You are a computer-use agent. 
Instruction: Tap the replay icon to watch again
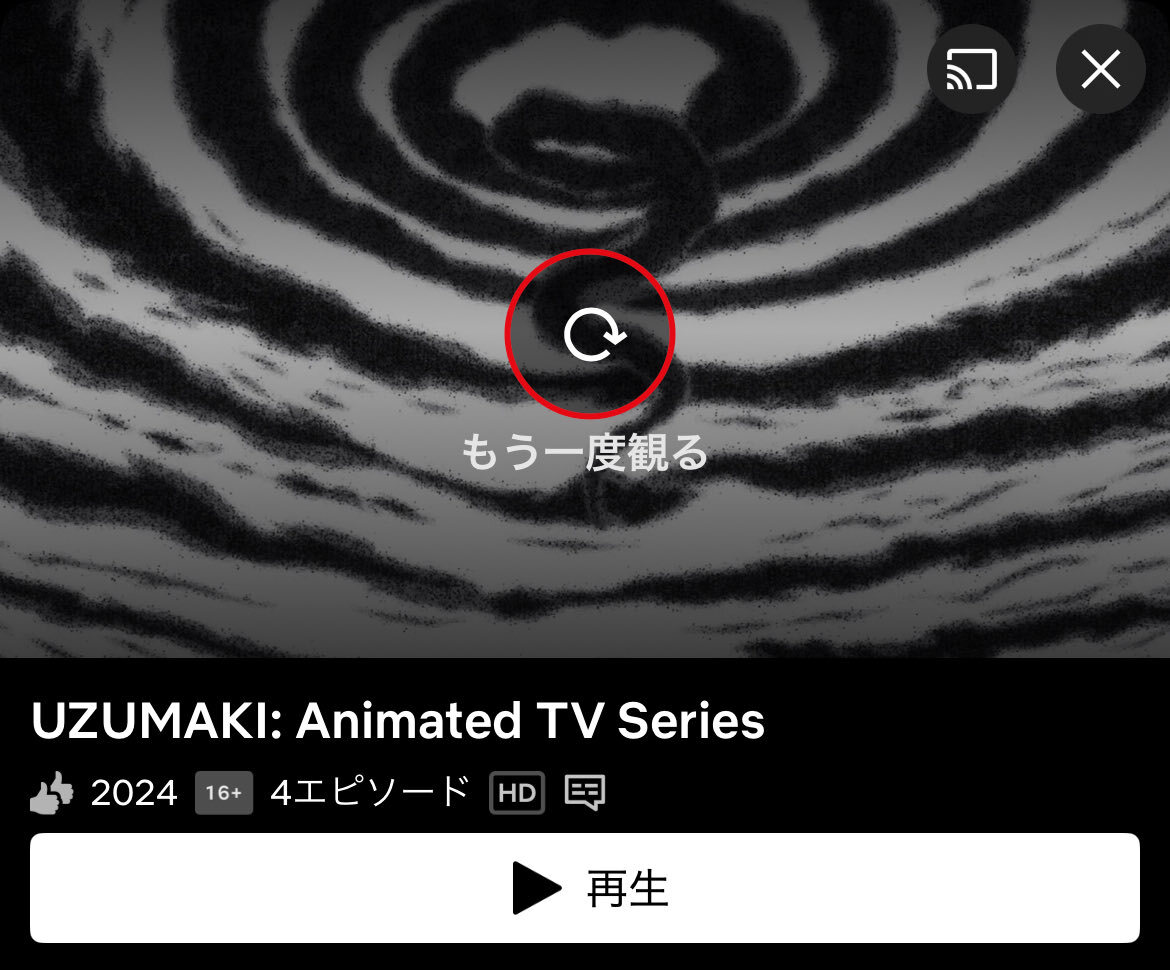coord(590,334)
